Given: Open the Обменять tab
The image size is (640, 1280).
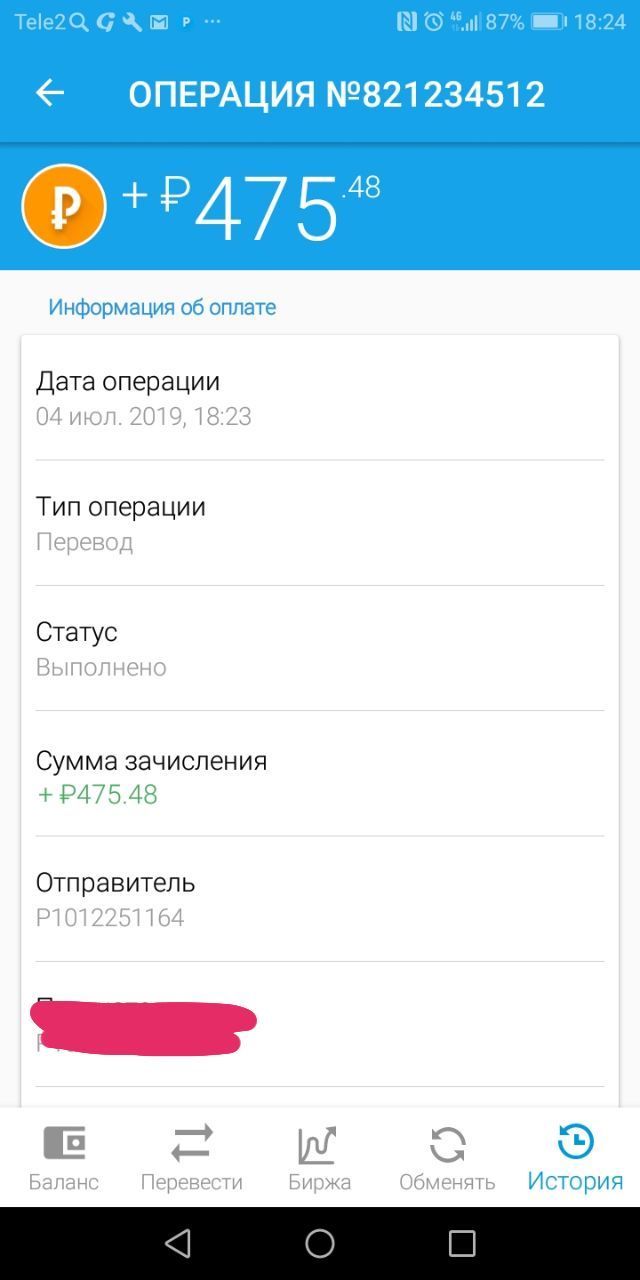Looking at the screenshot, I should (447, 1158).
